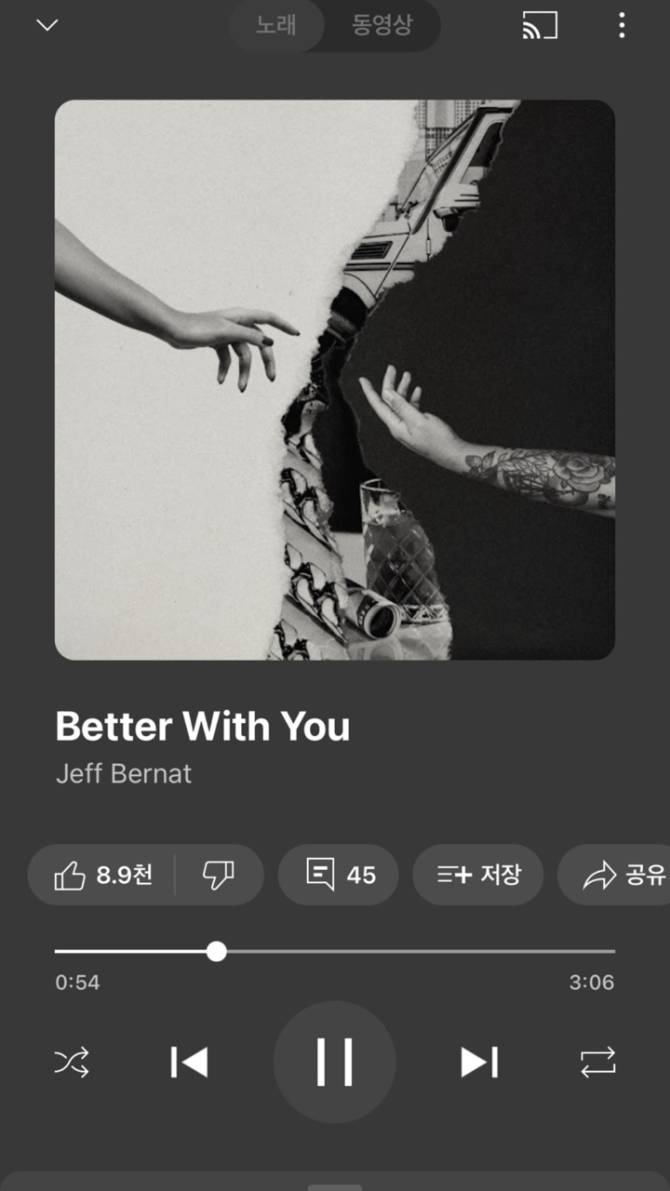Toggle shuffle mode
Screen dimensions: 670x1191
pyautogui.click(x=71, y=1061)
